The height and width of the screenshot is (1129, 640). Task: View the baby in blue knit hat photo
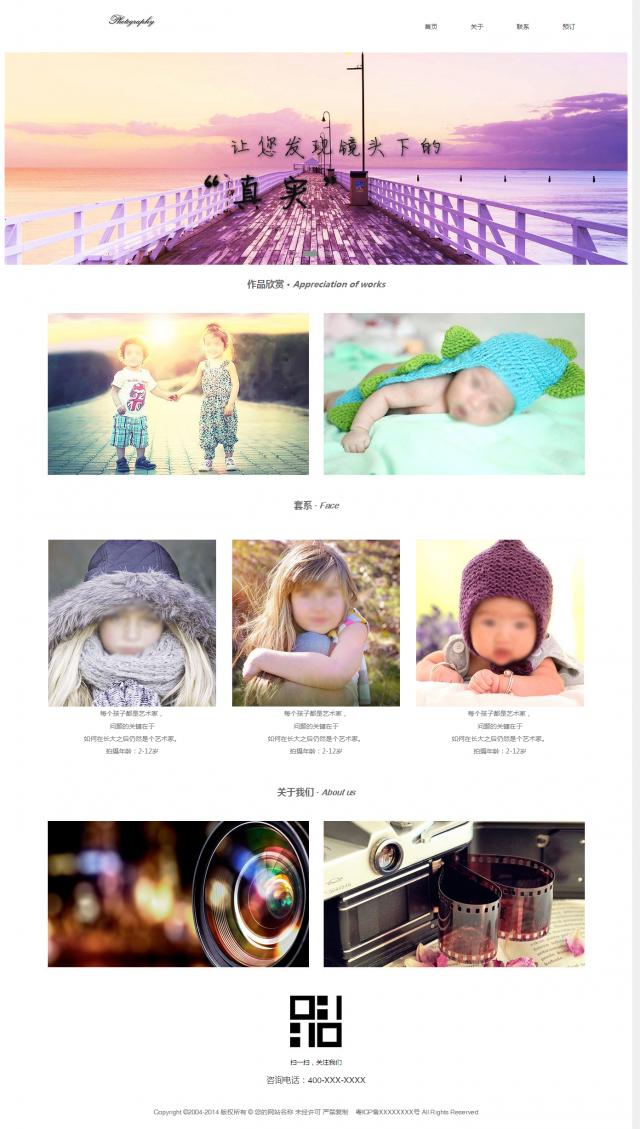(x=454, y=394)
